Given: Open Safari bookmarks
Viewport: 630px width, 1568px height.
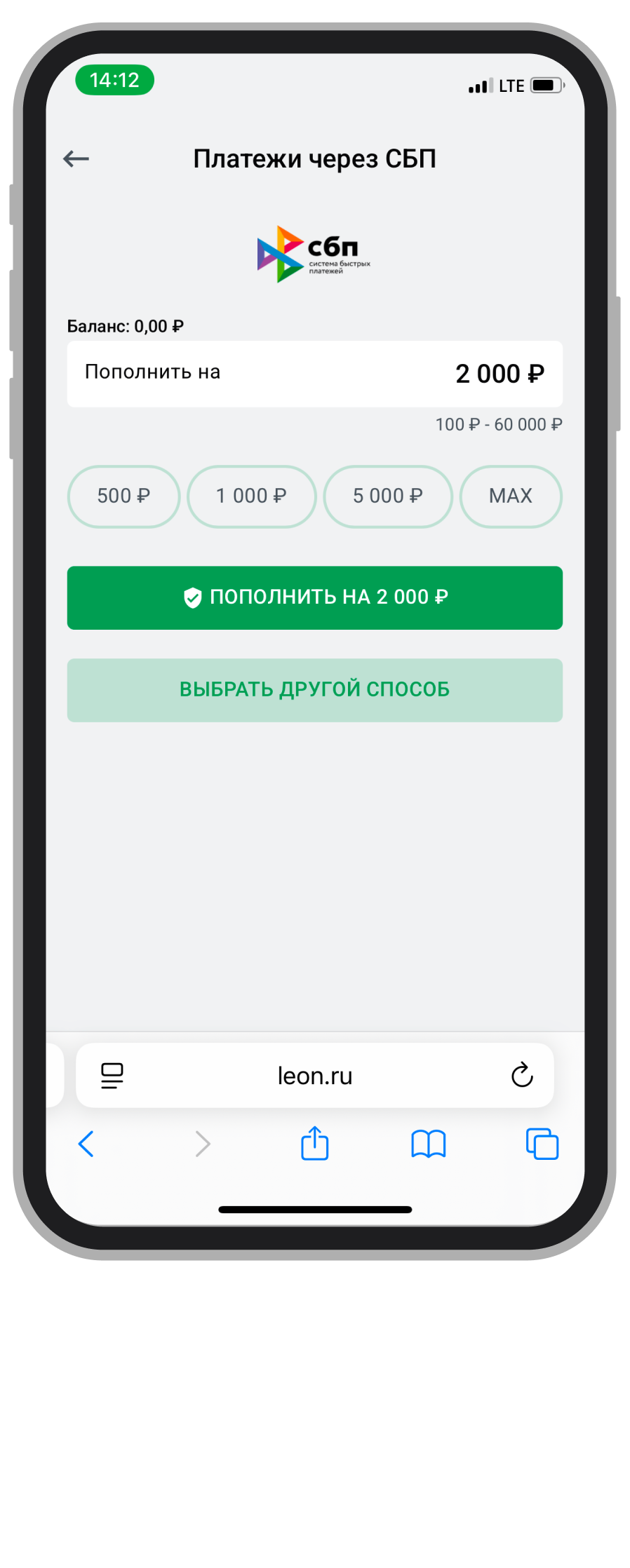Looking at the screenshot, I should coord(428,1144).
